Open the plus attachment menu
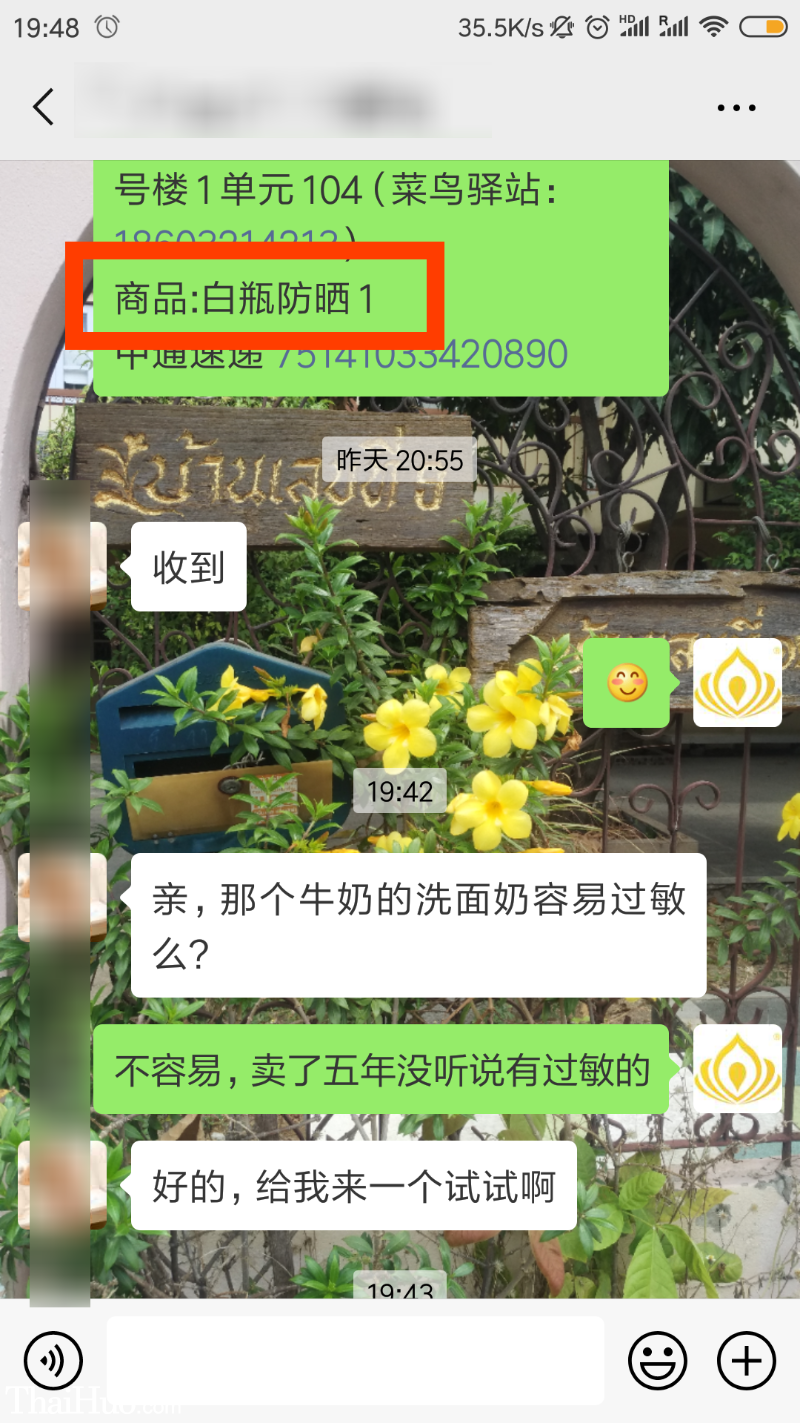The width and height of the screenshot is (800, 1423). tap(746, 1360)
